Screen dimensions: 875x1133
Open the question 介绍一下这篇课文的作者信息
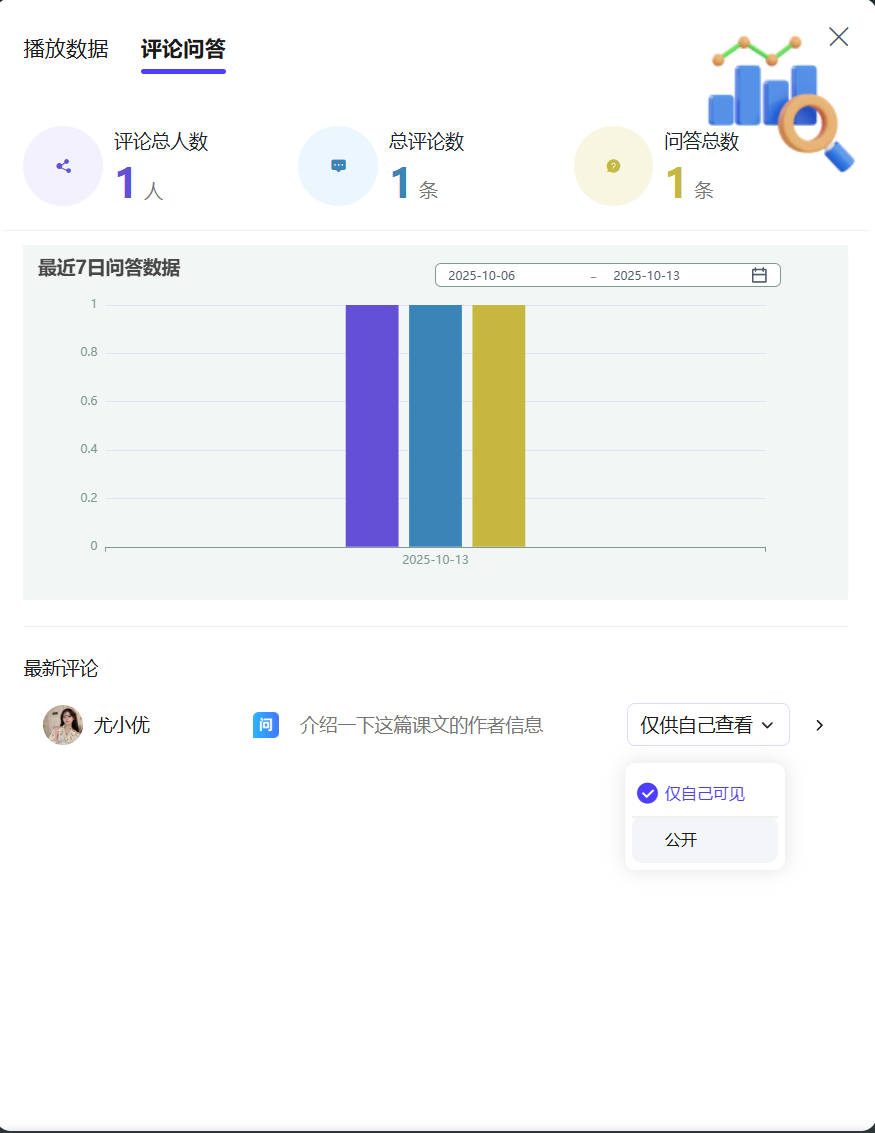[421, 725]
